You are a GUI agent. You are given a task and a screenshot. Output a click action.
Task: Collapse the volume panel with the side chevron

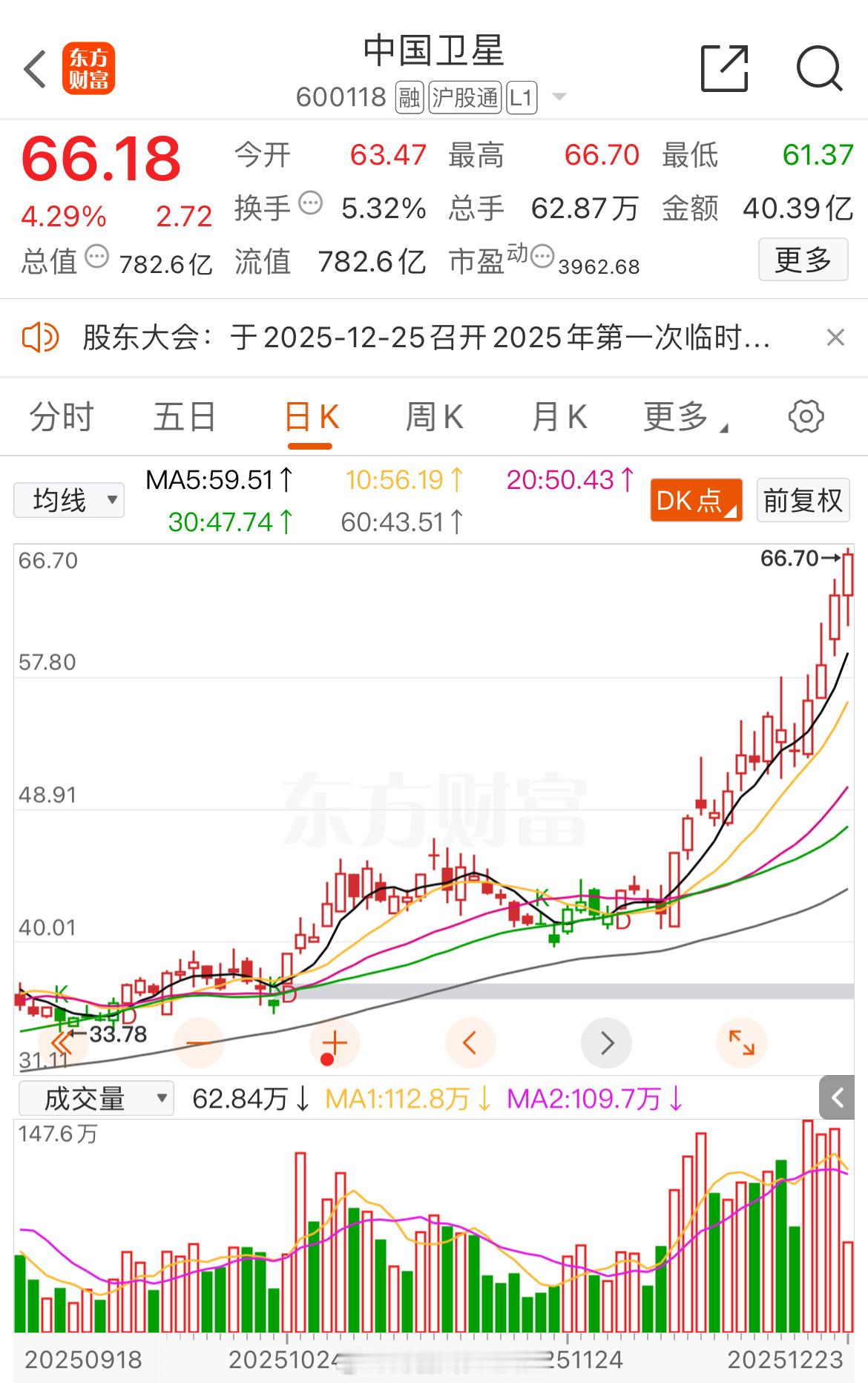(x=837, y=1098)
